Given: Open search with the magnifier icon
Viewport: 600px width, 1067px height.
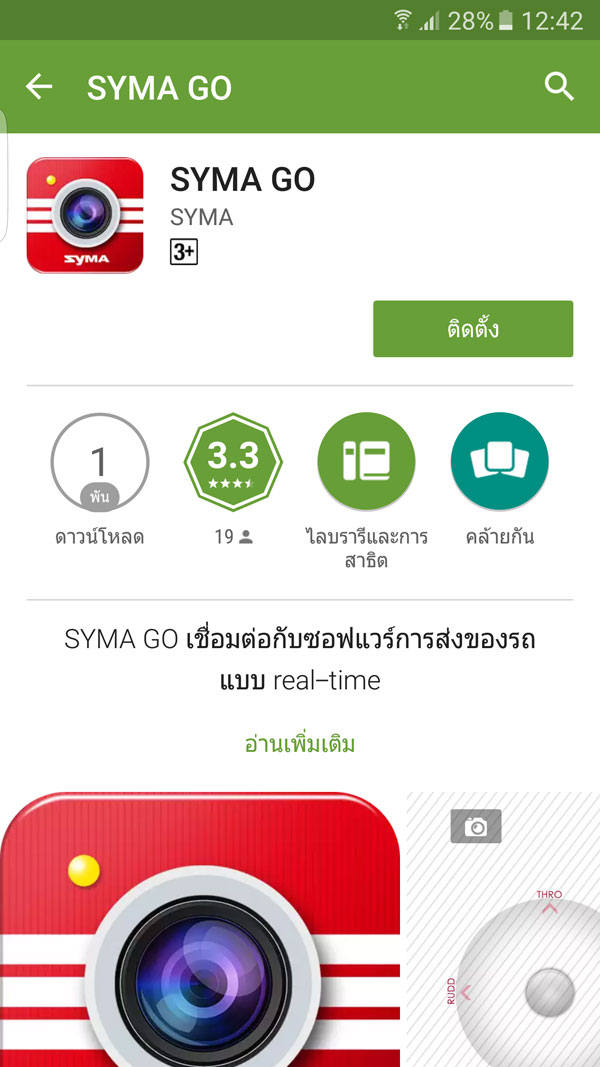Looking at the screenshot, I should tap(559, 87).
